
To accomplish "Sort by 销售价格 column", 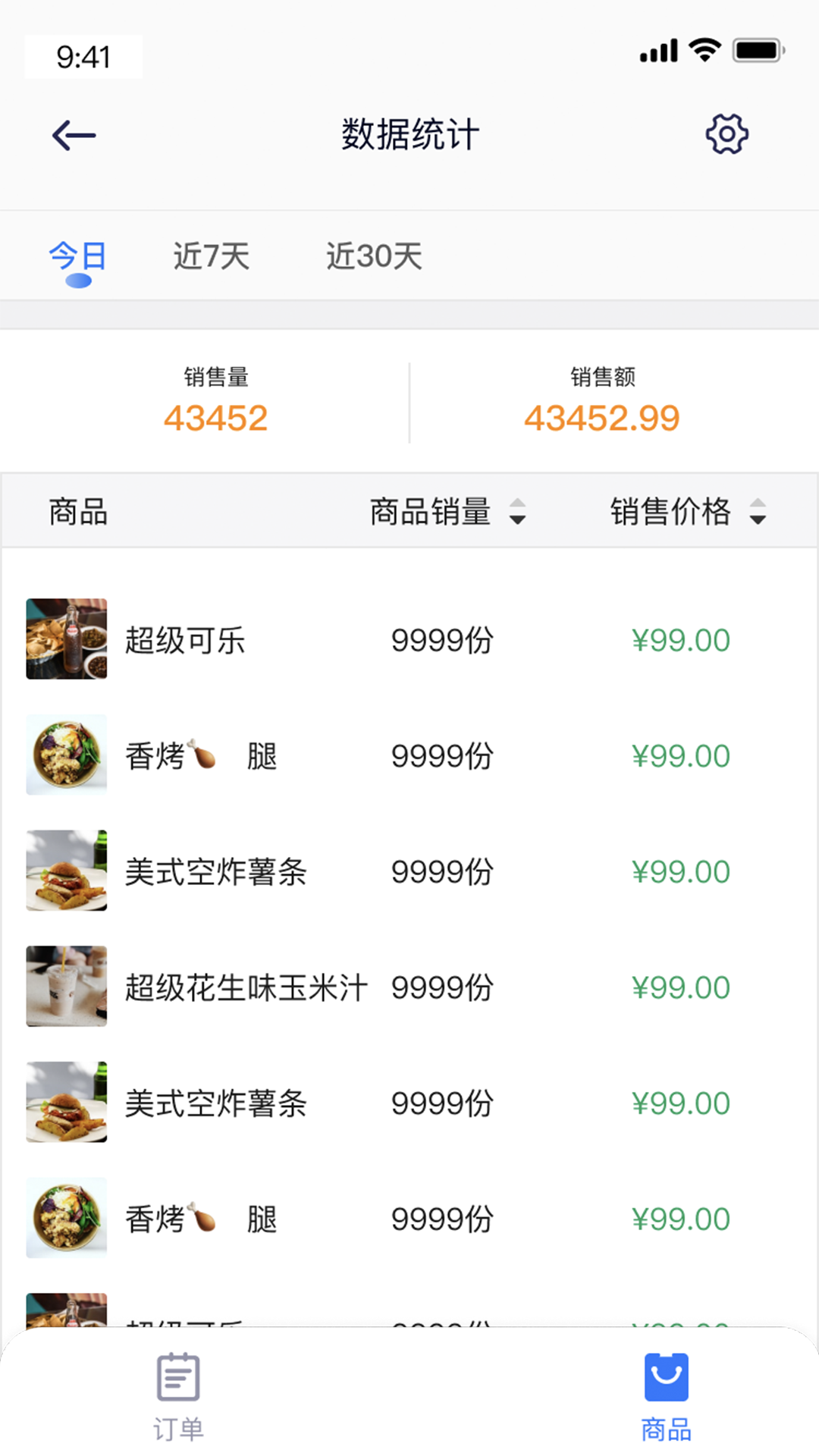I will click(x=688, y=512).
